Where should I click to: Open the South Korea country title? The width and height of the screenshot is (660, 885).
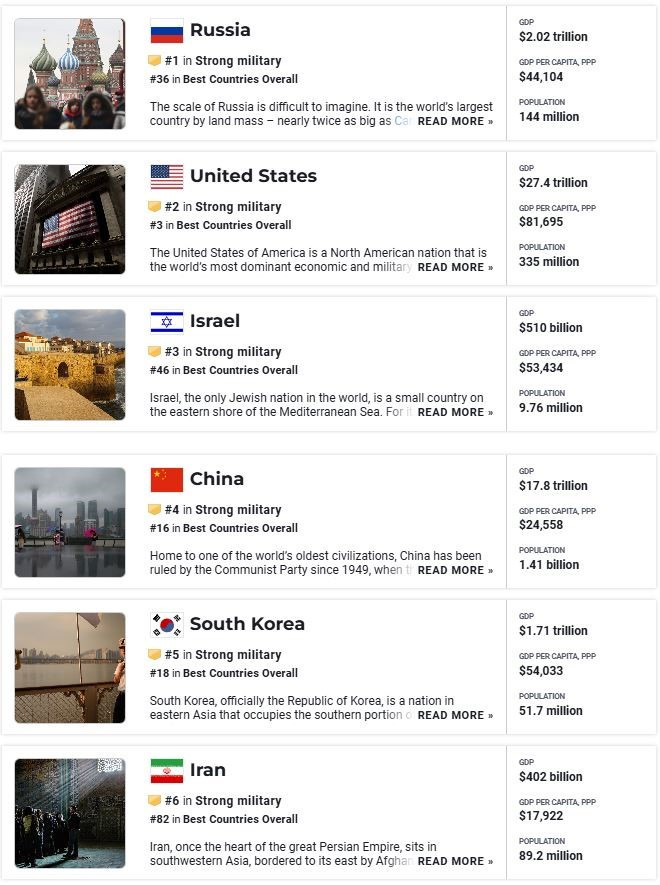(247, 624)
